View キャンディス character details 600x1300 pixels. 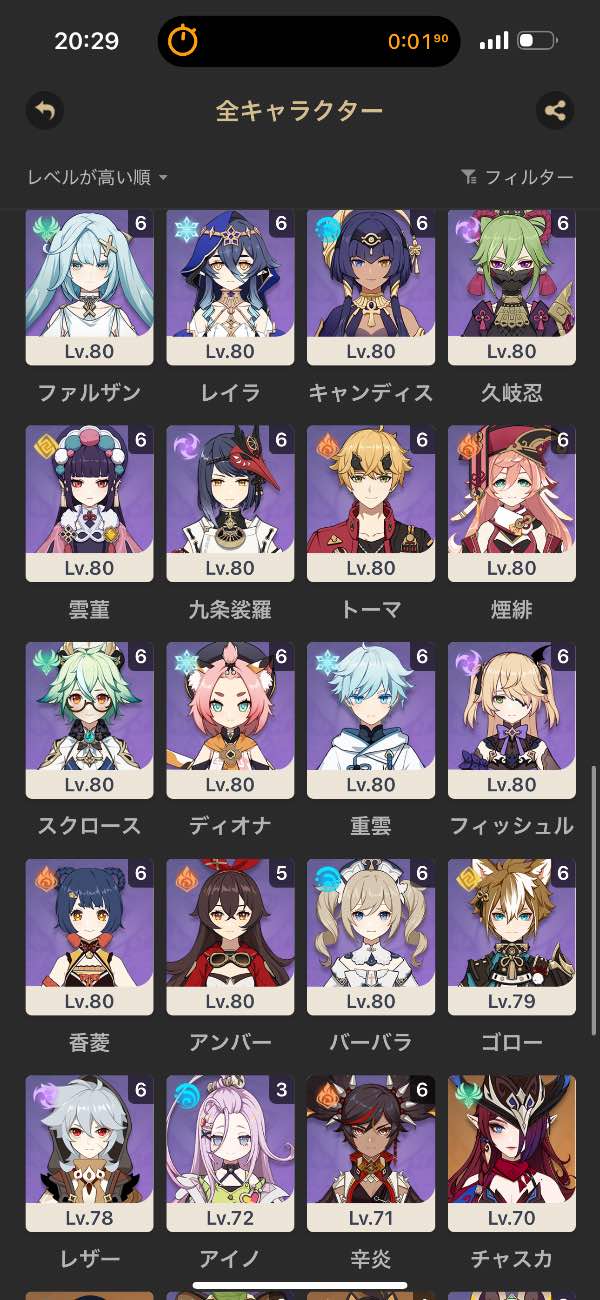click(x=371, y=287)
